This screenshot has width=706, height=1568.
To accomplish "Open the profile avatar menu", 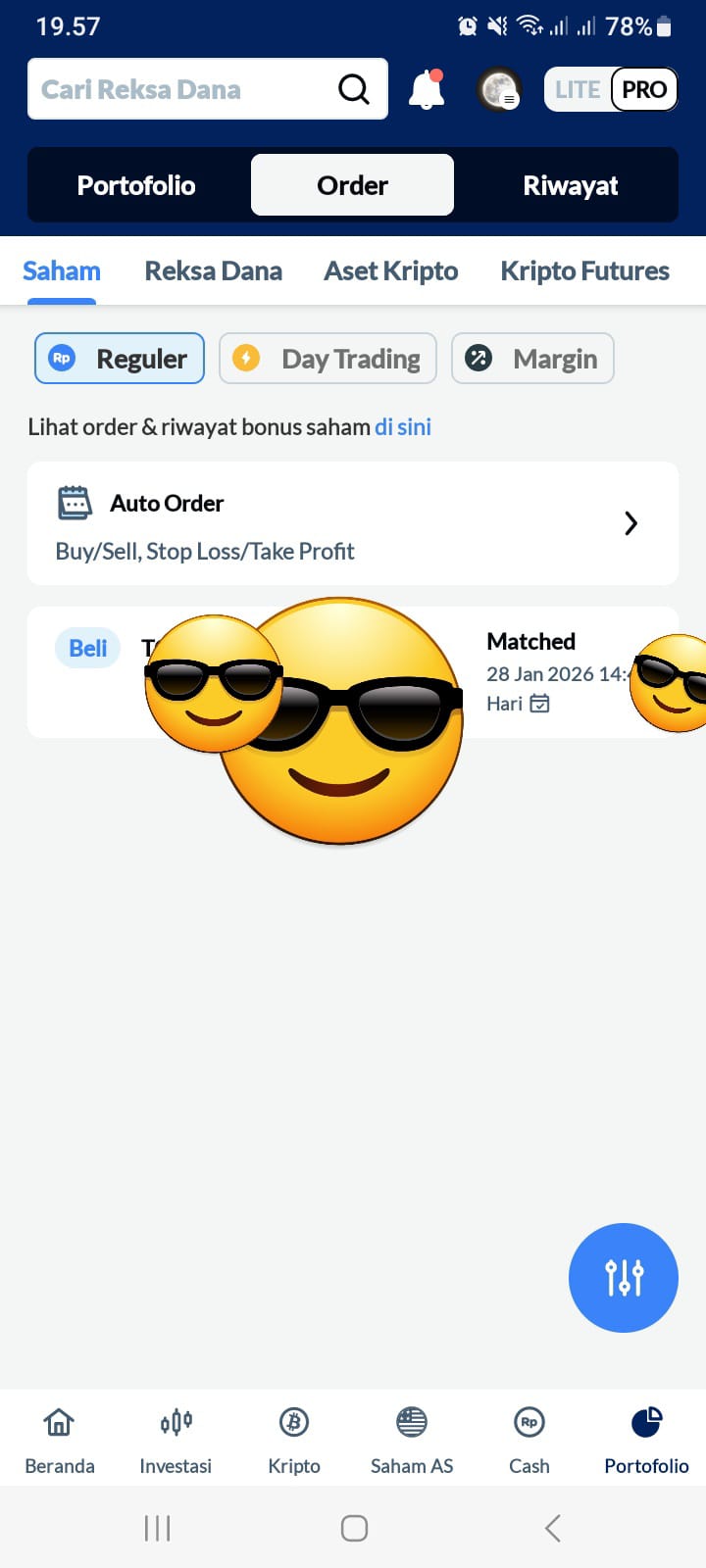I will [x=499, y=89].
